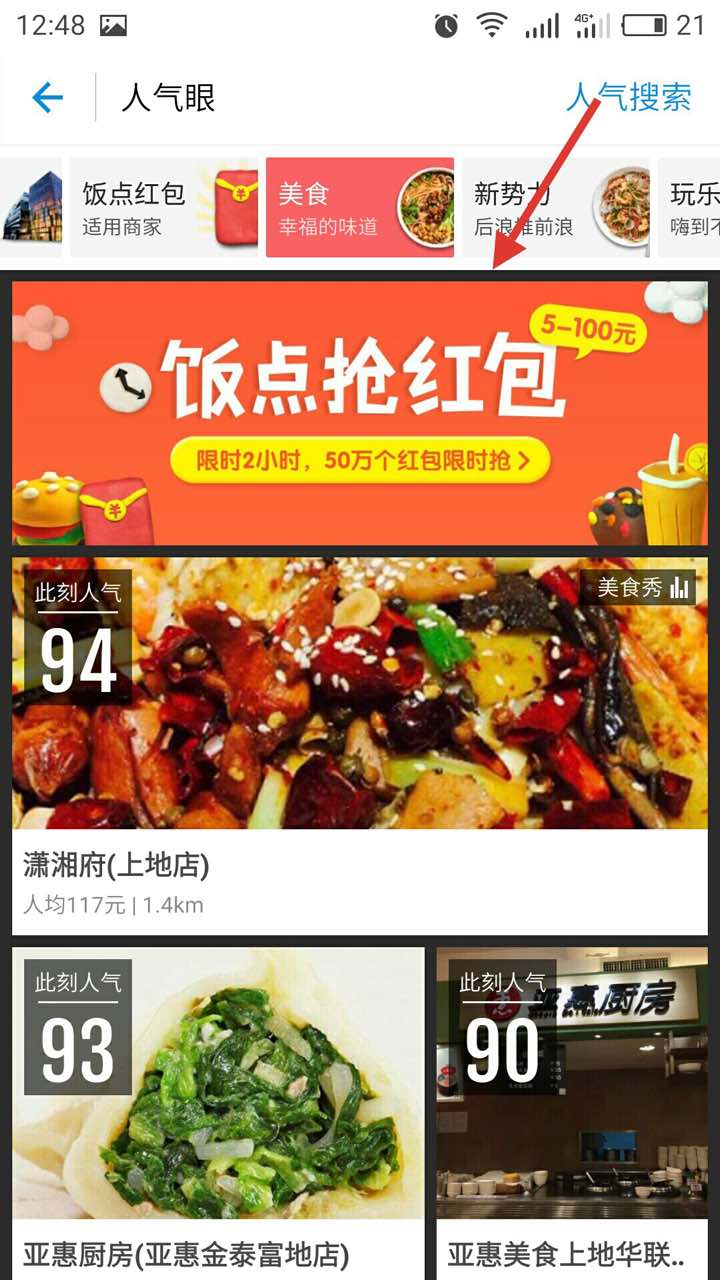720x1280 pixels.
Task: Open the 饭点抢红包 promo banner
Action: pyautogui.click(x=360, y=413)
